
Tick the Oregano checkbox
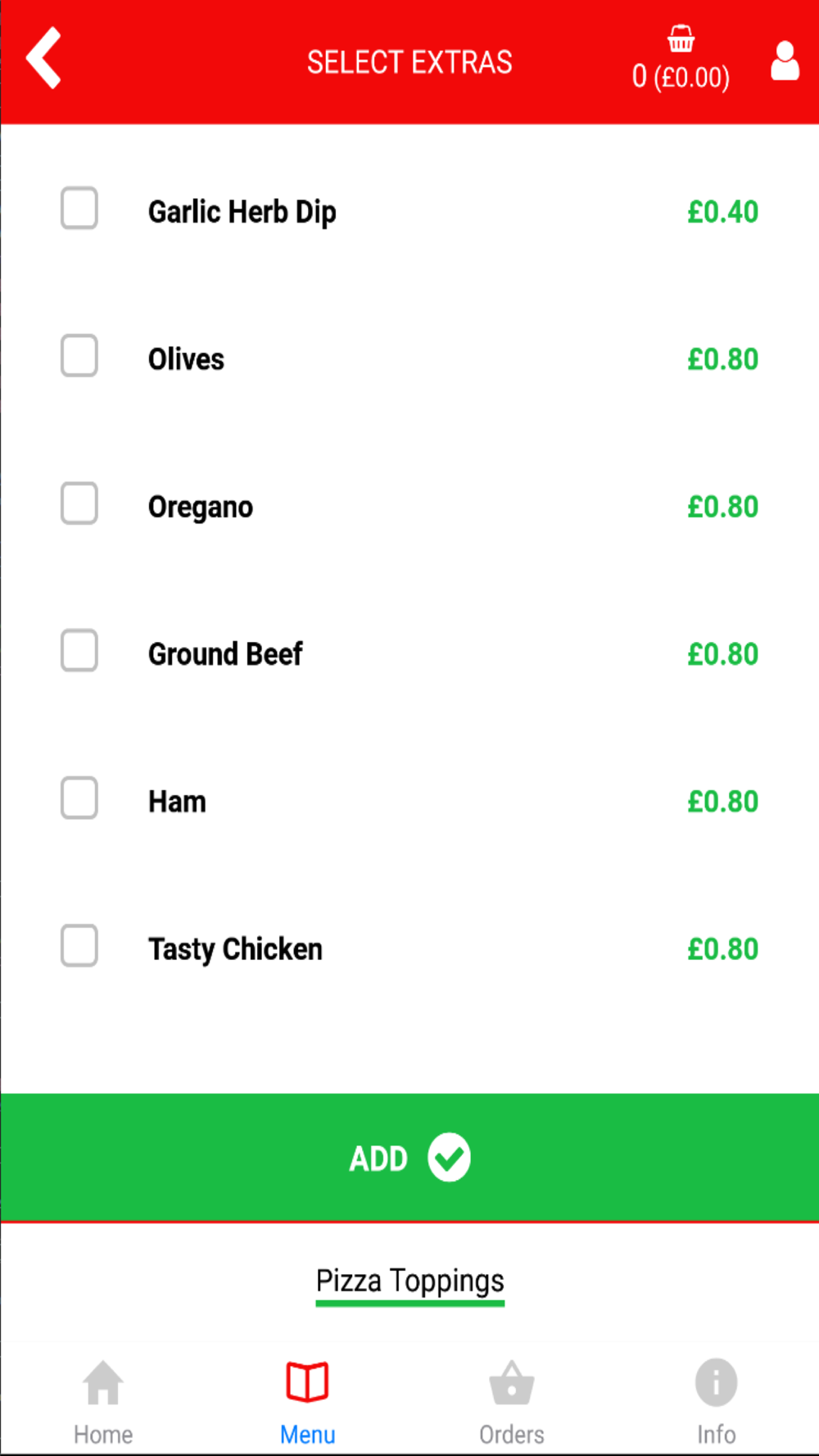coord(79,504)
